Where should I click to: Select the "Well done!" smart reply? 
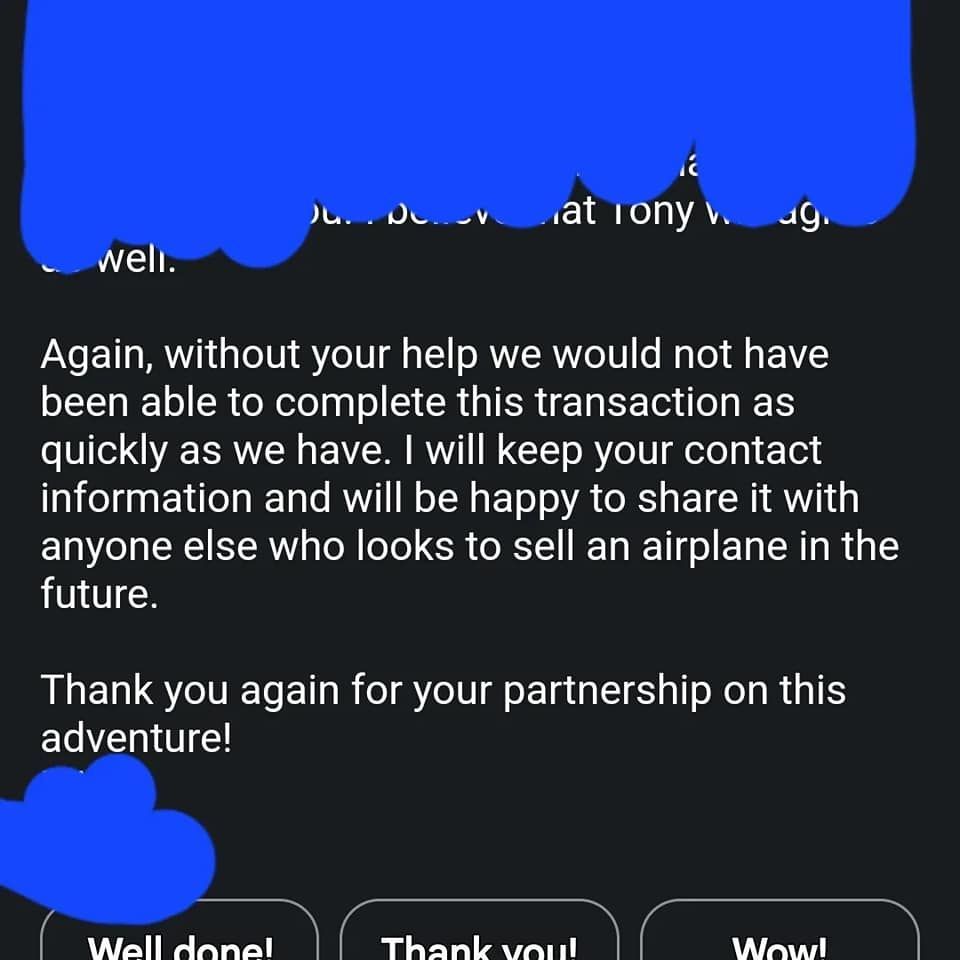(x=180, y=940)
